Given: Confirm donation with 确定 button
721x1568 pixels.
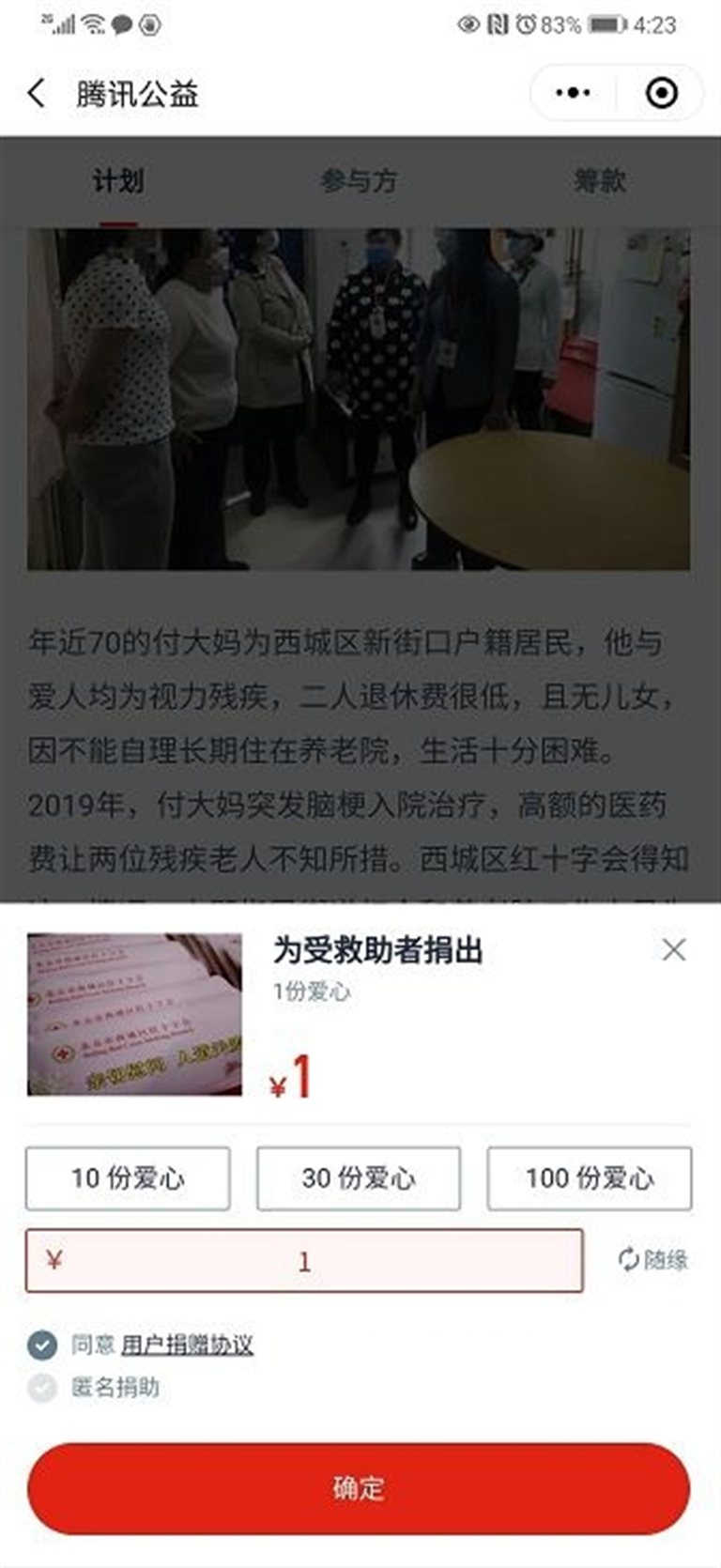Looking at the screenshot, I should click(x=359, y=1488).
